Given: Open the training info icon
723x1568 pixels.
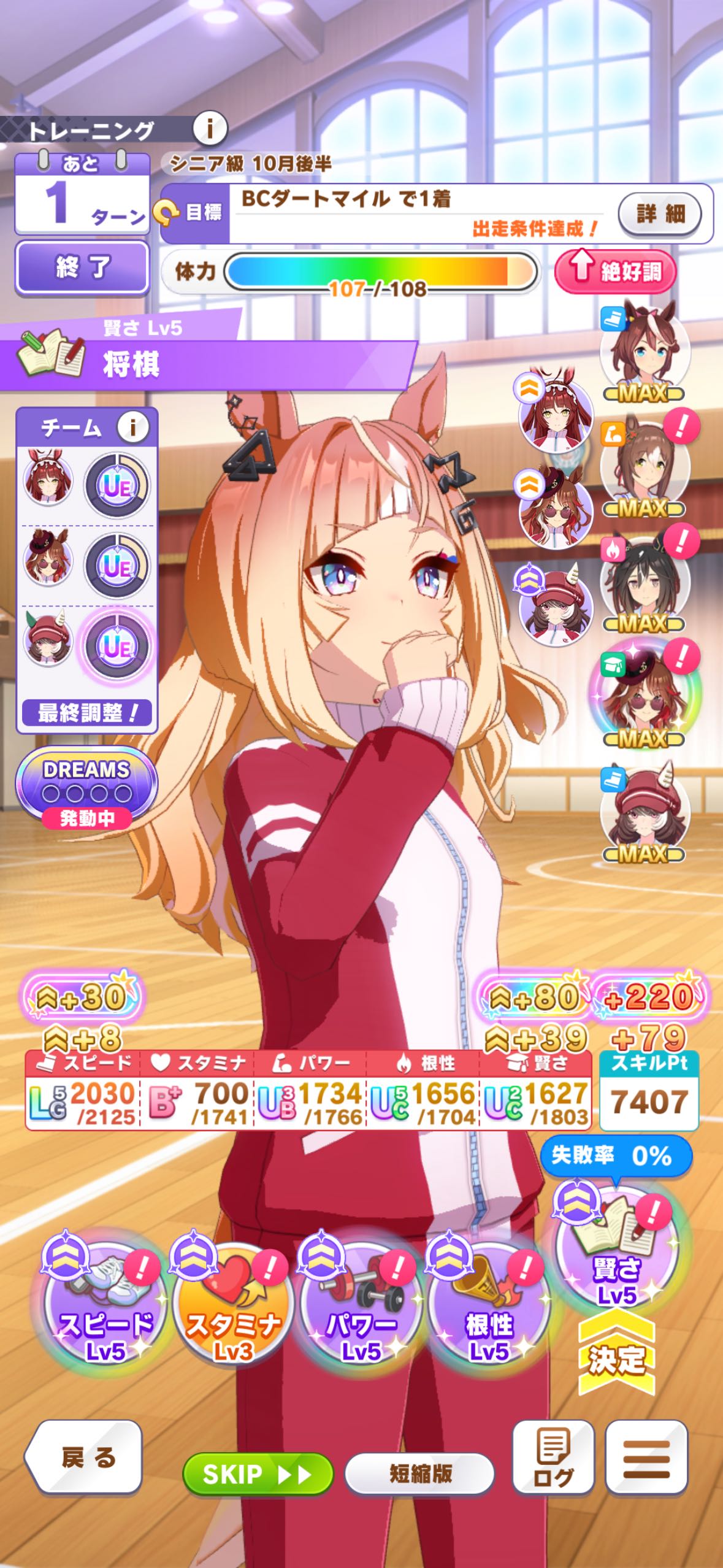Looking at the screenshot, I should [210, 128].
